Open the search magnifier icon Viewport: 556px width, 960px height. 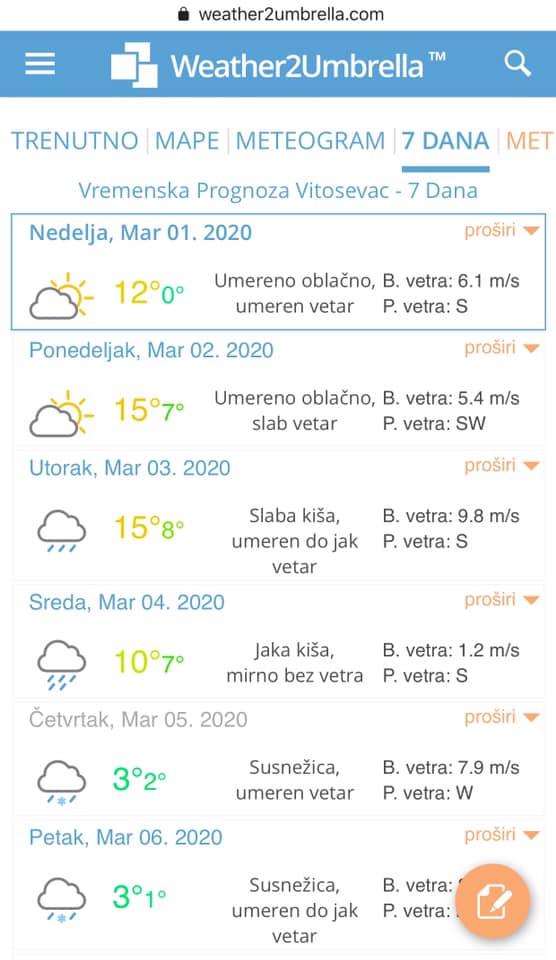tap(517, 64)
